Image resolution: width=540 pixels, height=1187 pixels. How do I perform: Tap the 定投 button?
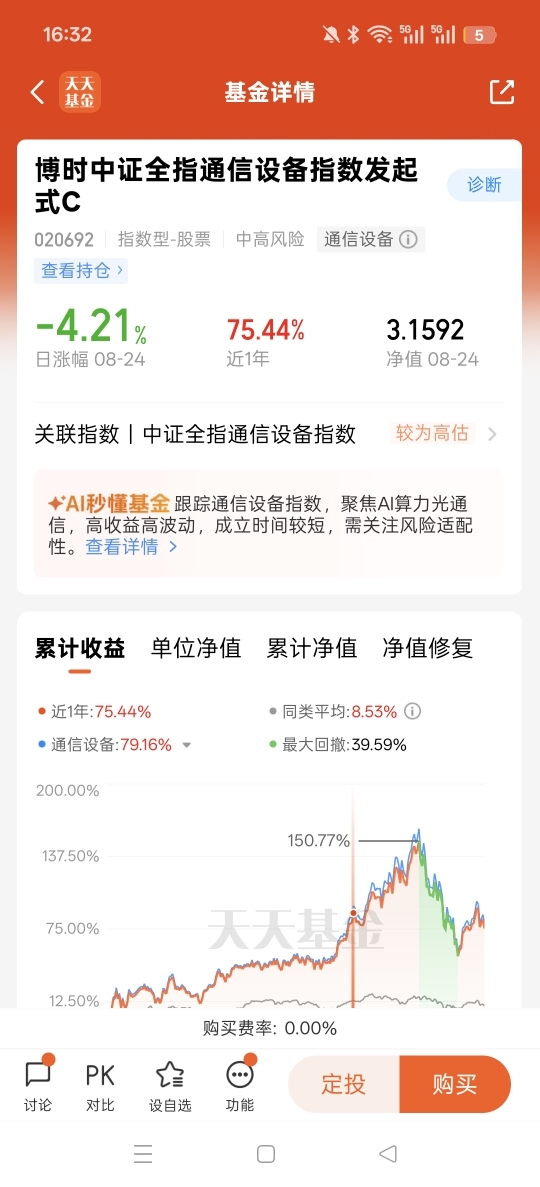(x=344, y=1084)
